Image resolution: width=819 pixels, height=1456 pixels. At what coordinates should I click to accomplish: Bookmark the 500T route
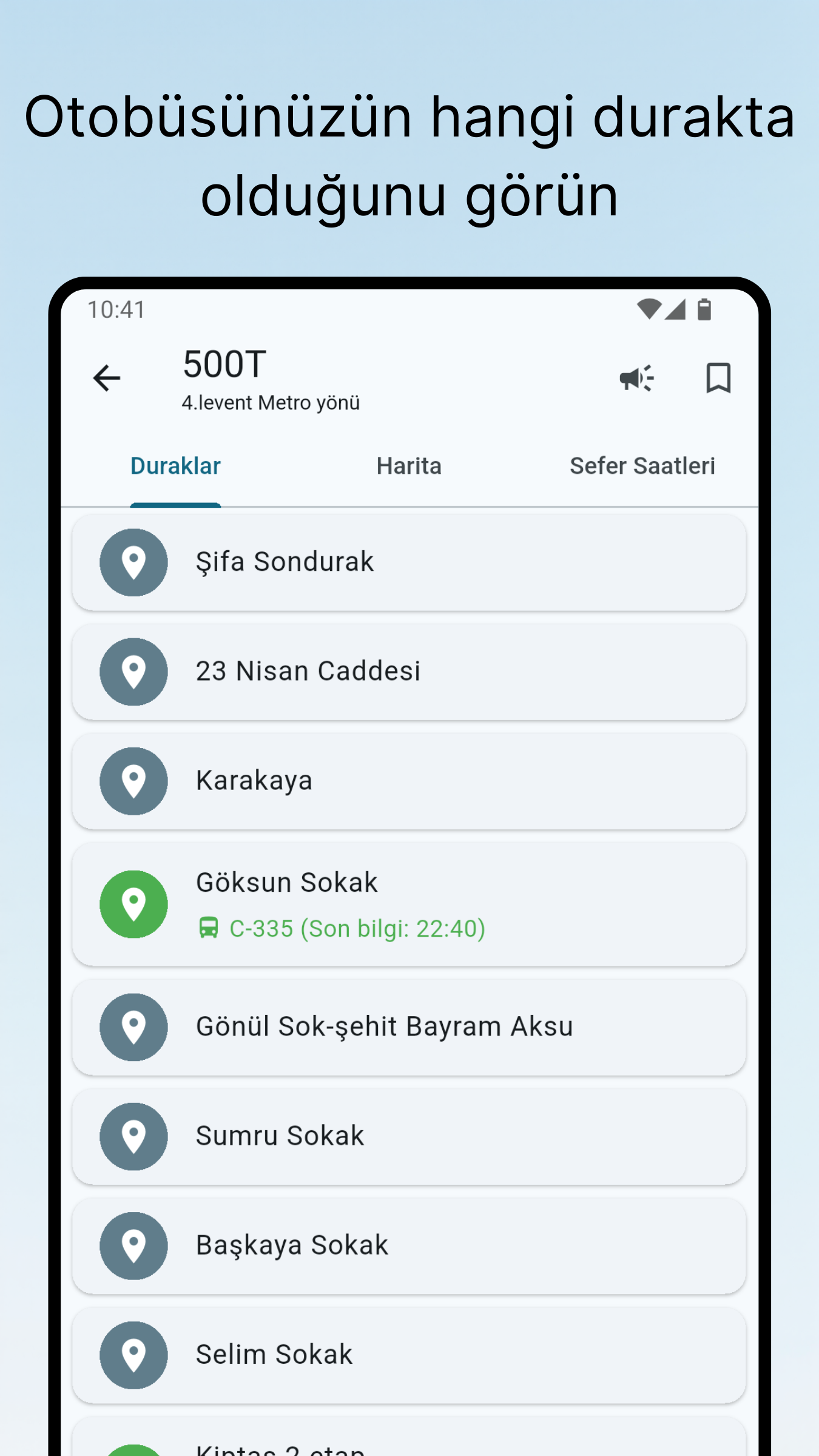(719, 377)
